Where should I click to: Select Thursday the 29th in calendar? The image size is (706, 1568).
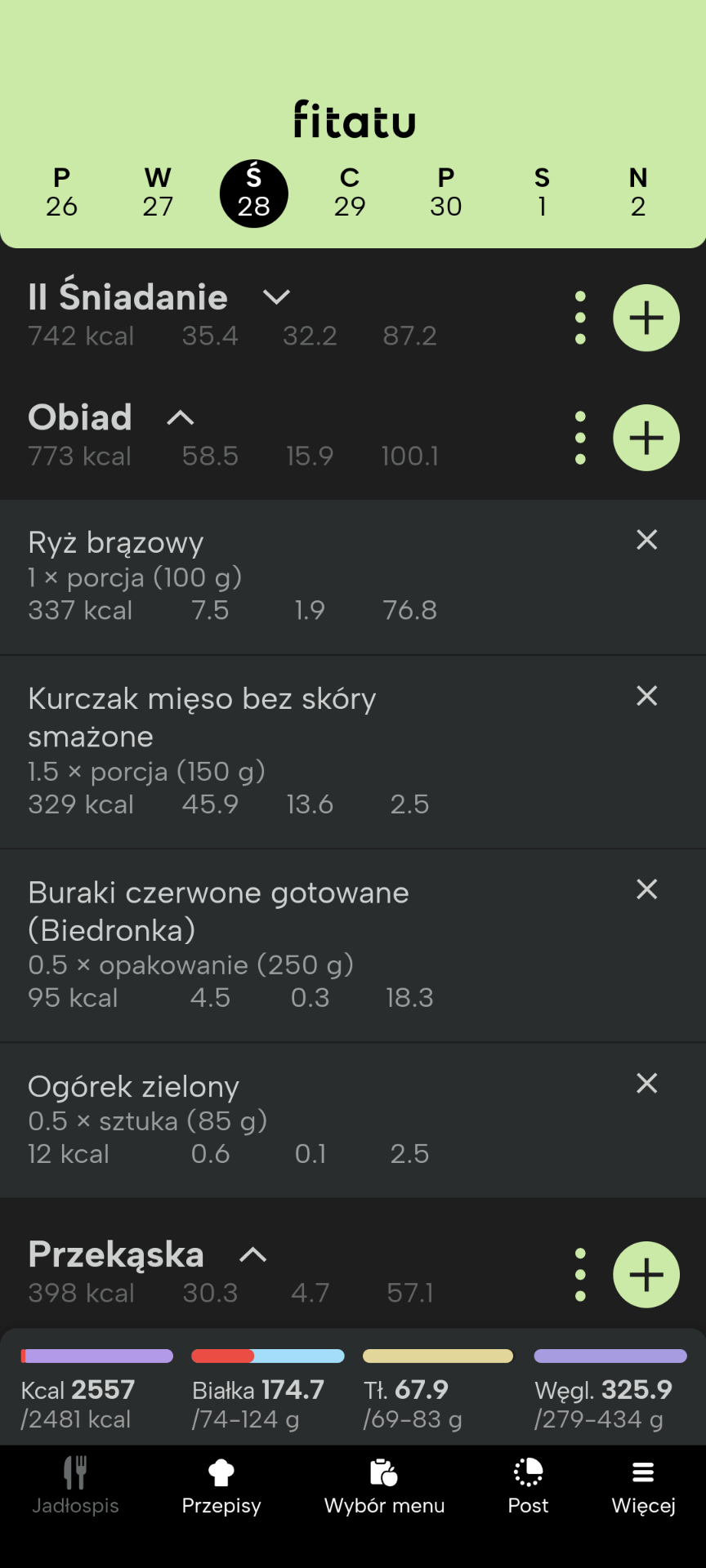(350, 193)
